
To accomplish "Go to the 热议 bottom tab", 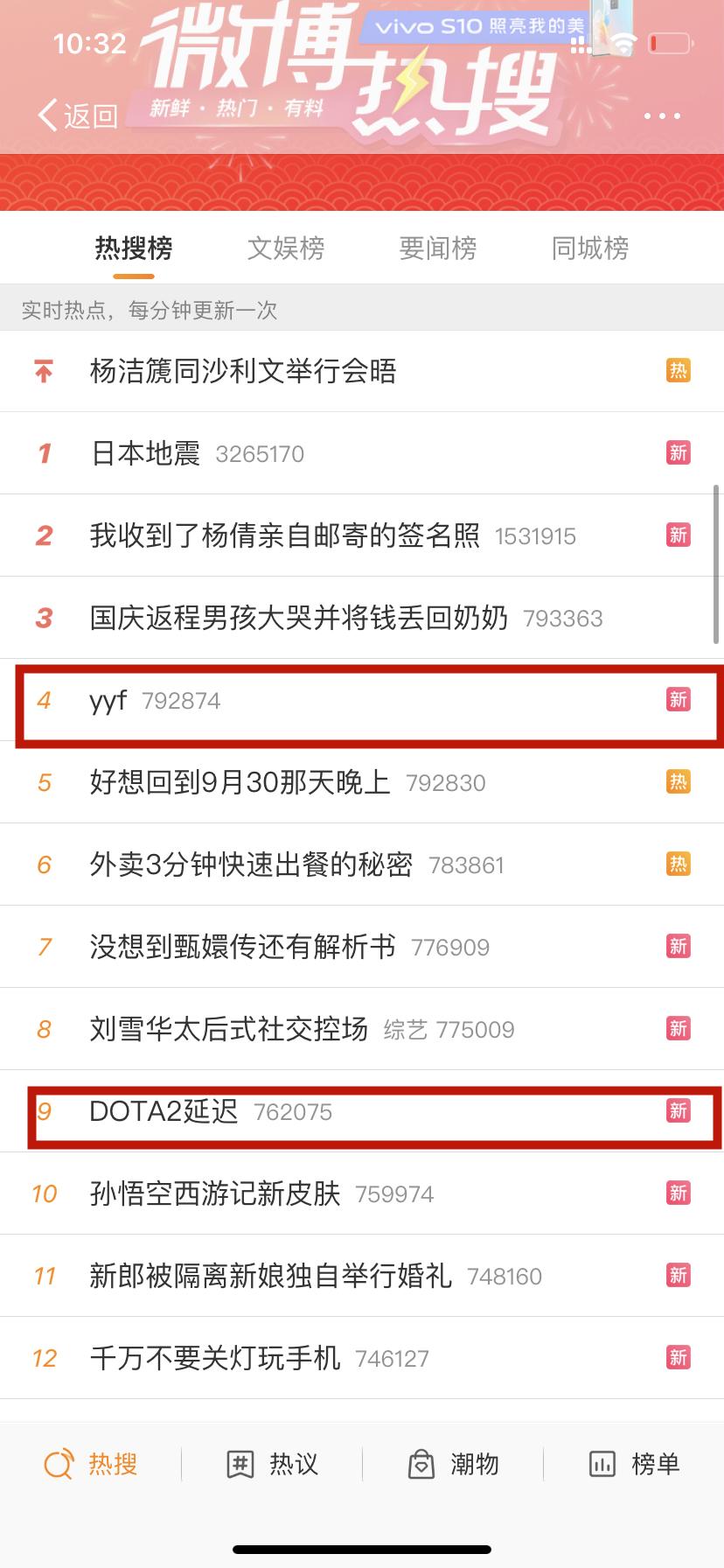I will point(272,1464).
